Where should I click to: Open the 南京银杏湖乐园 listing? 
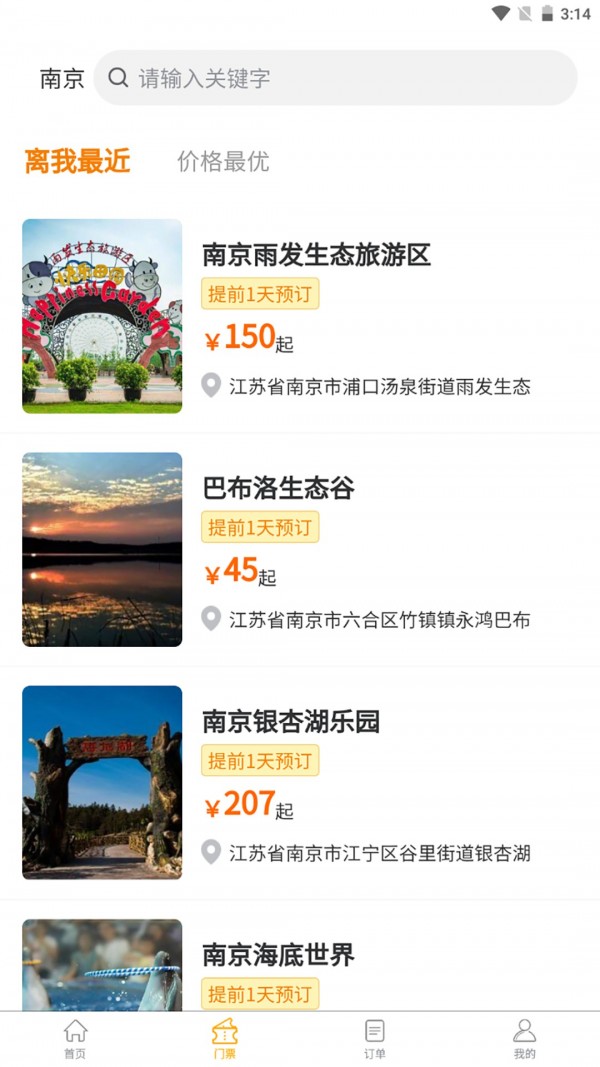[x=291, y=721]
